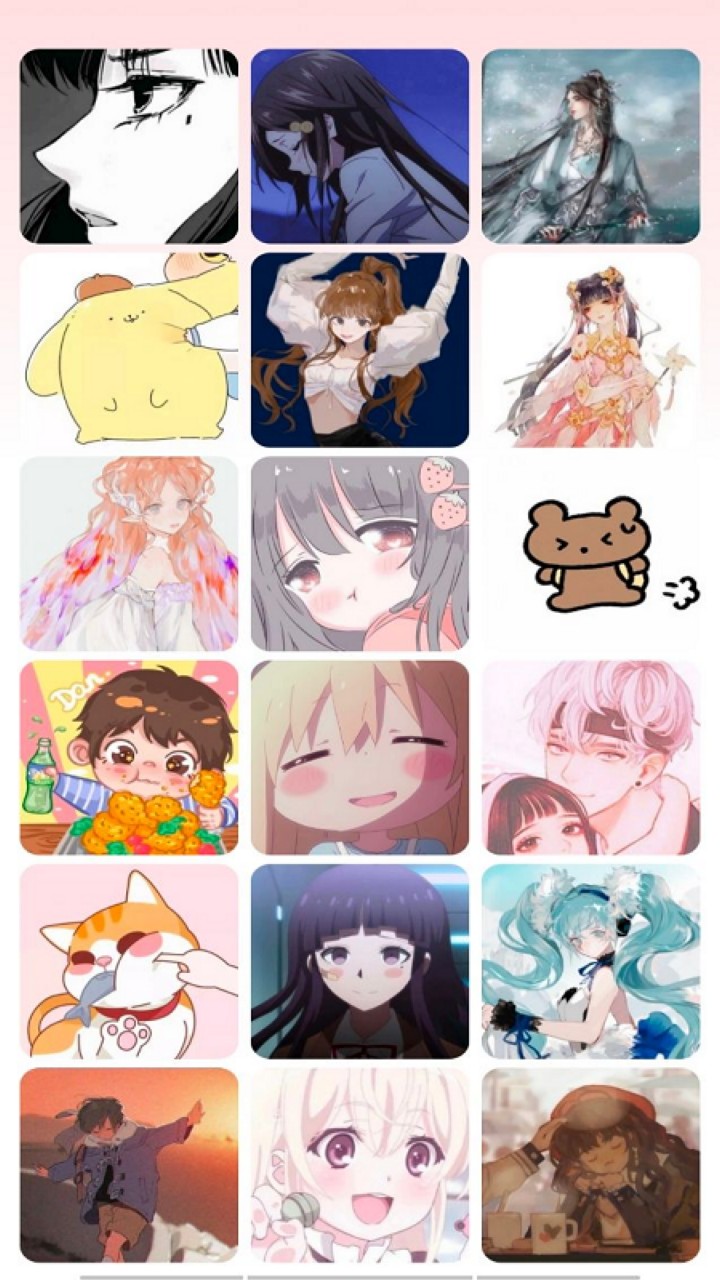720x1280 pixels.
Task: Select the blushing blonde girl with closed eyes avatar
Action: [x=360, y=757]
